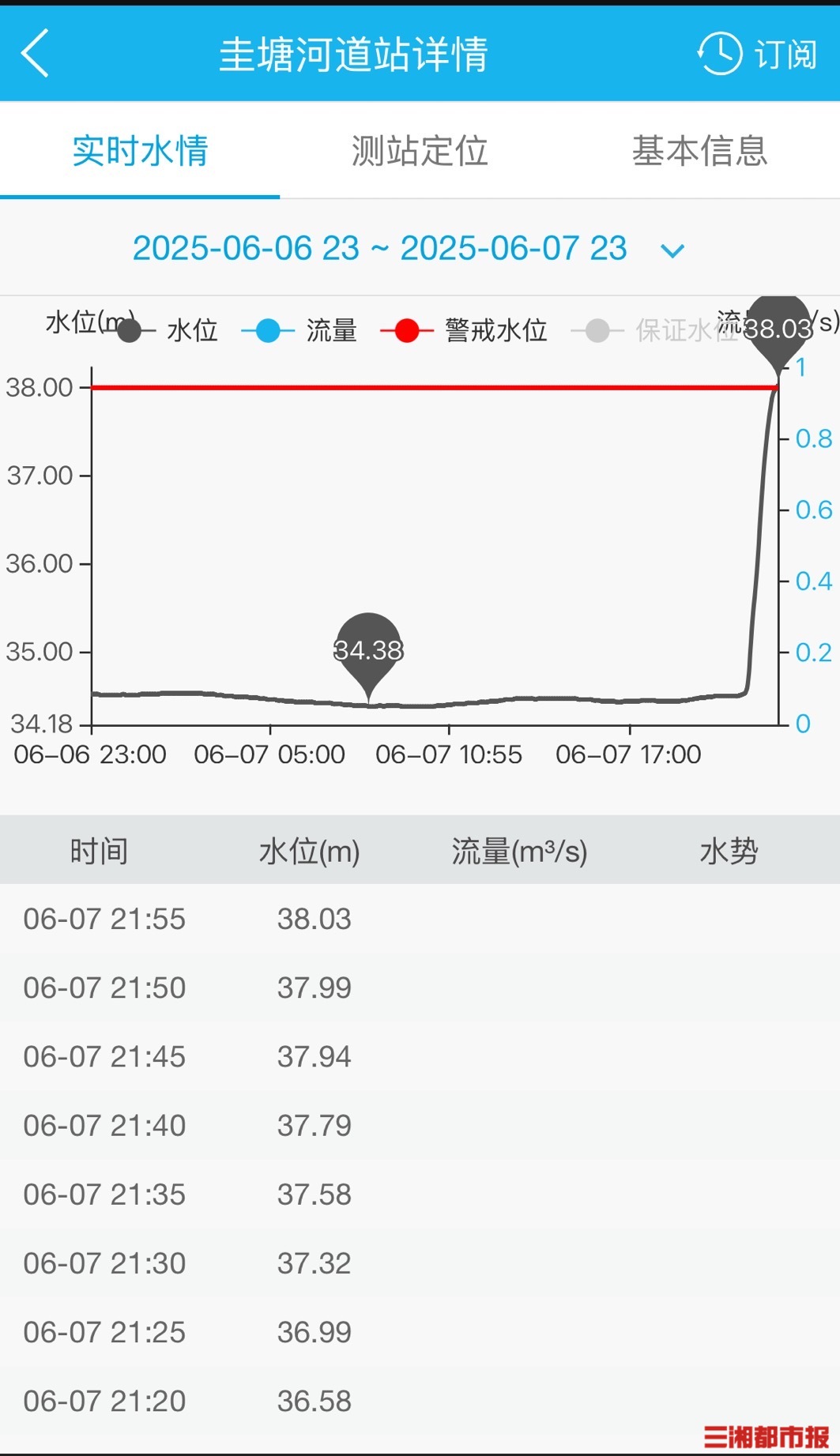
Task: Toggle the 流量 legend series
Action: [x=299, y=330]
